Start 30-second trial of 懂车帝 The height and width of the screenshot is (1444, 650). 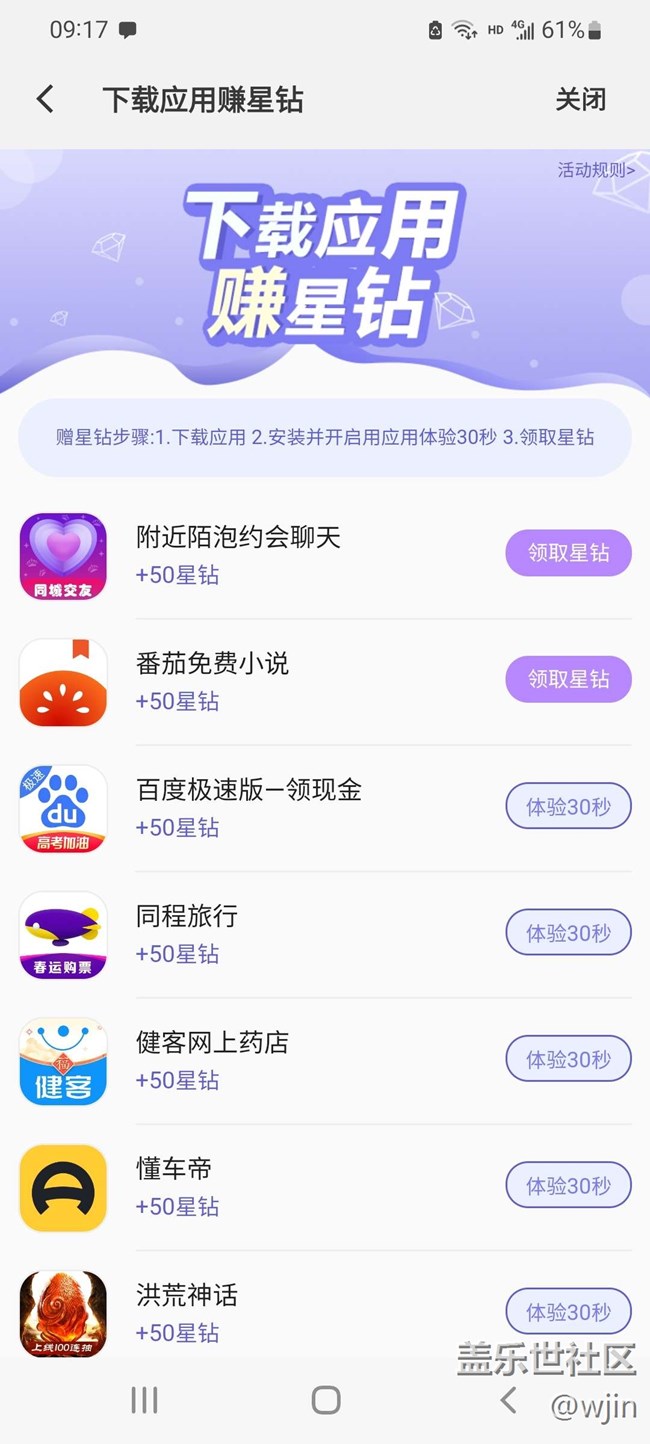tap(568, 1185)
